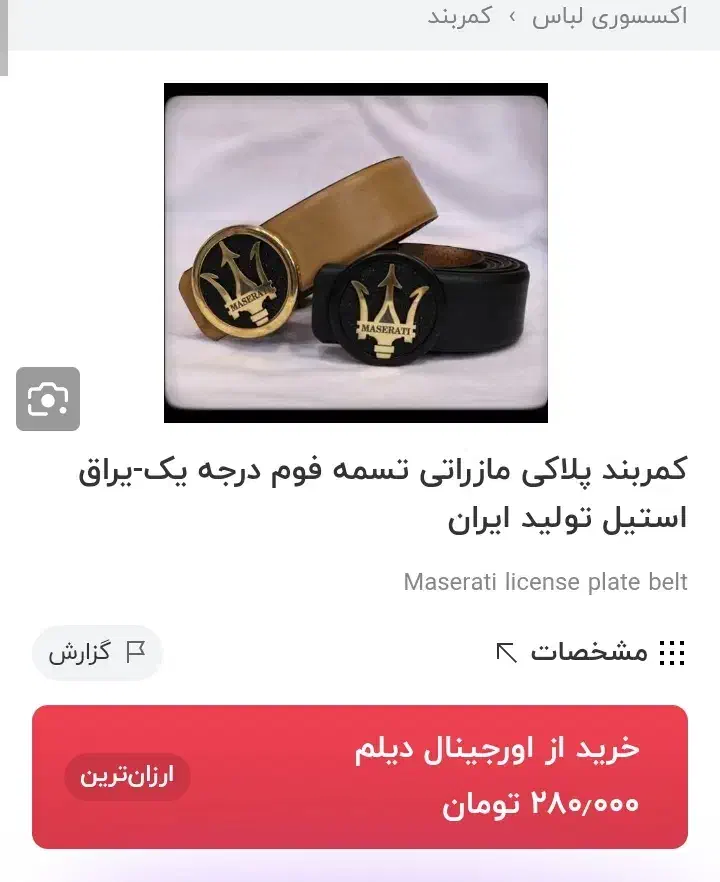Select the ارزان‌ترین badge on the buy button

126,777
